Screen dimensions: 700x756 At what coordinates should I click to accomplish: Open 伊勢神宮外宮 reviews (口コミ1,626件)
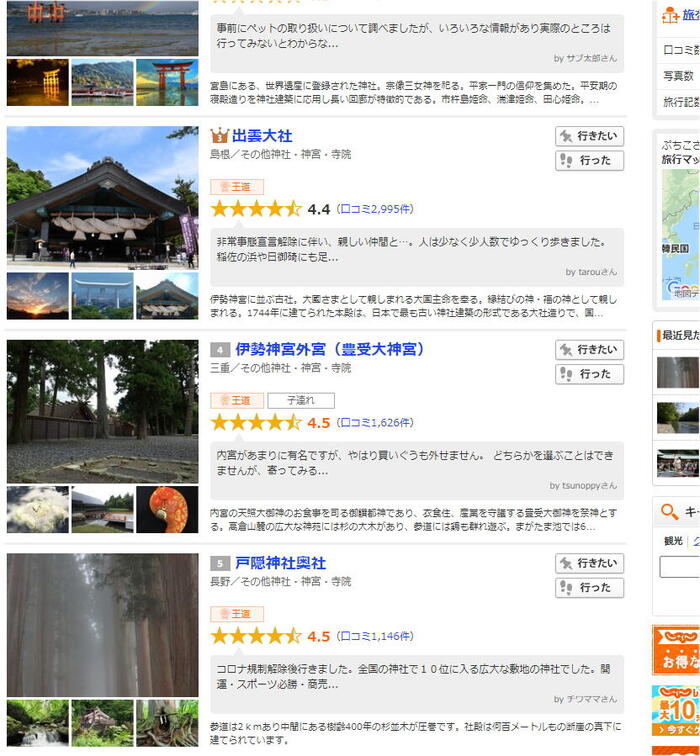pyautogui.click(x=375, y=423)
